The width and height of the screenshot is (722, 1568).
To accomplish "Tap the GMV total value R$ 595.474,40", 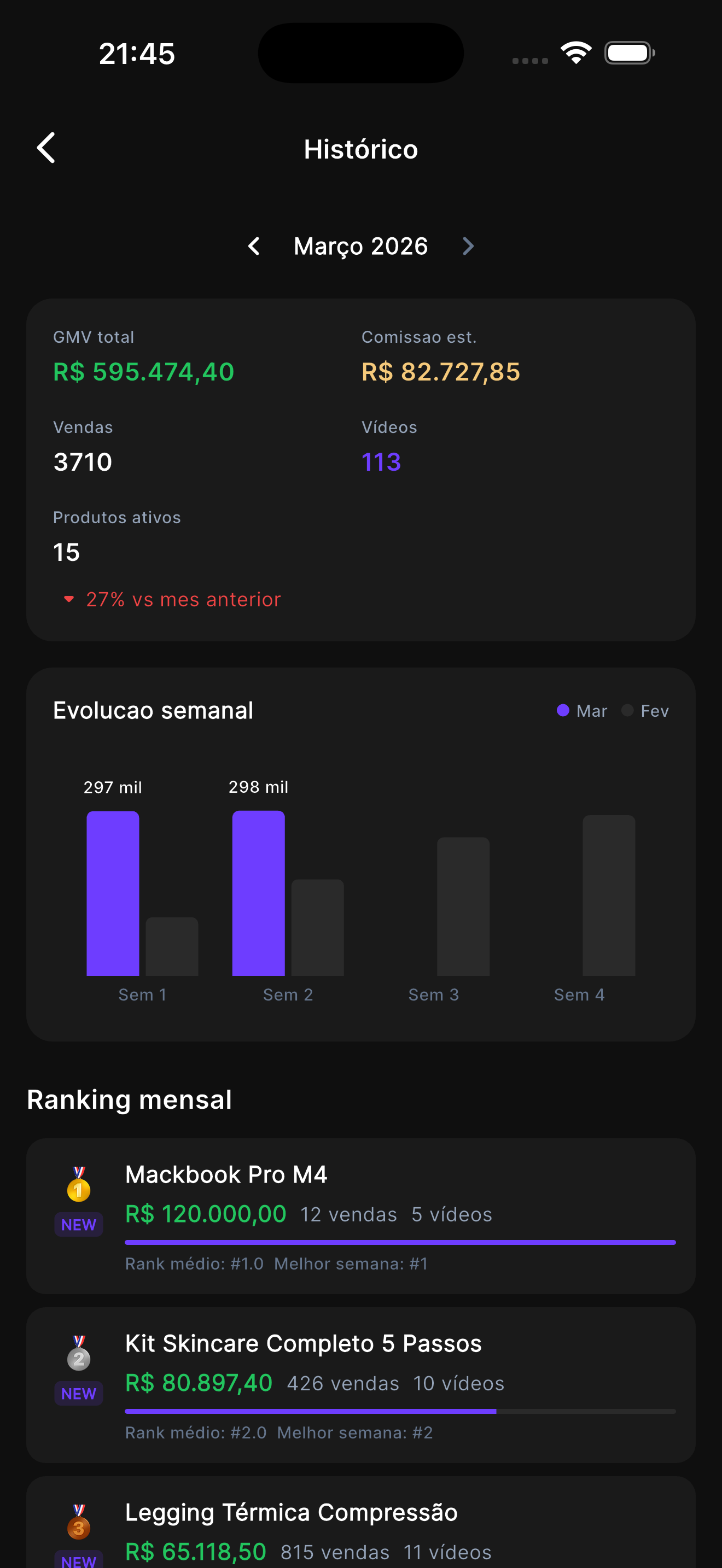I will click(143, 372).
